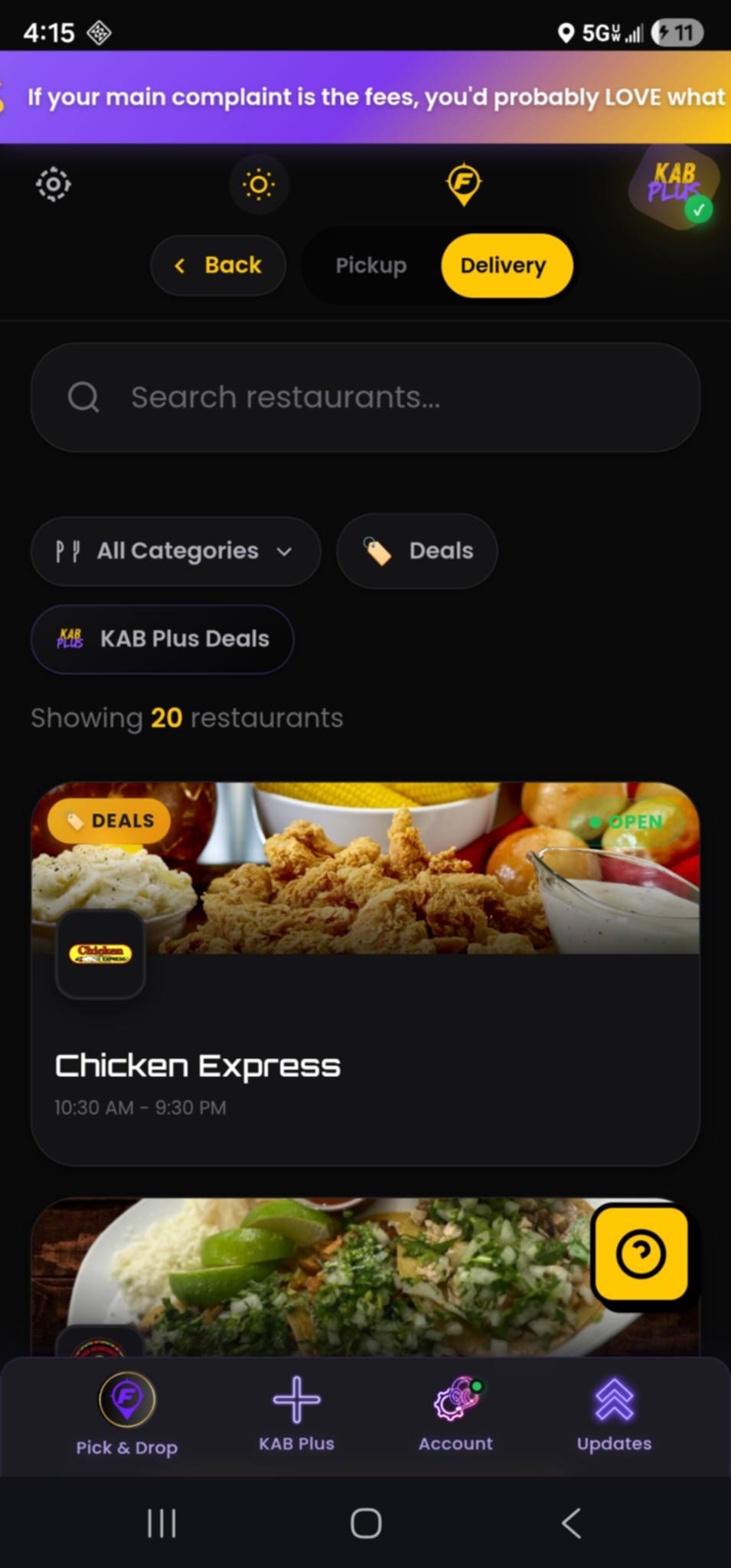
Task: Select the brightness/theme sun icon
Action: pyautogui.click(x=259, y=184)
